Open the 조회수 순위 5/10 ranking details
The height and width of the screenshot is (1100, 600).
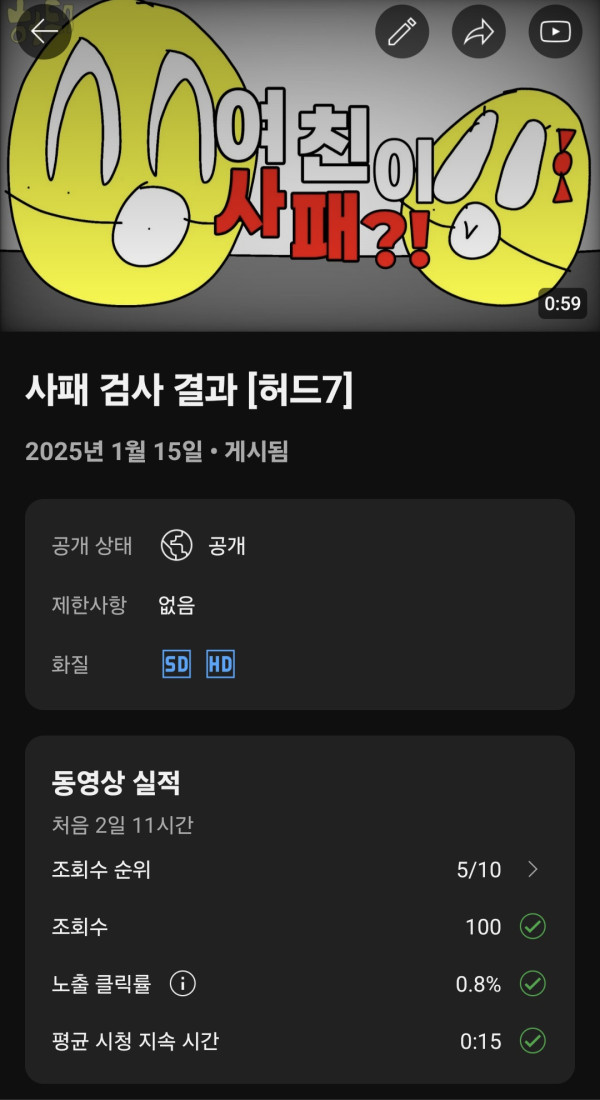[x=532, y=869]
